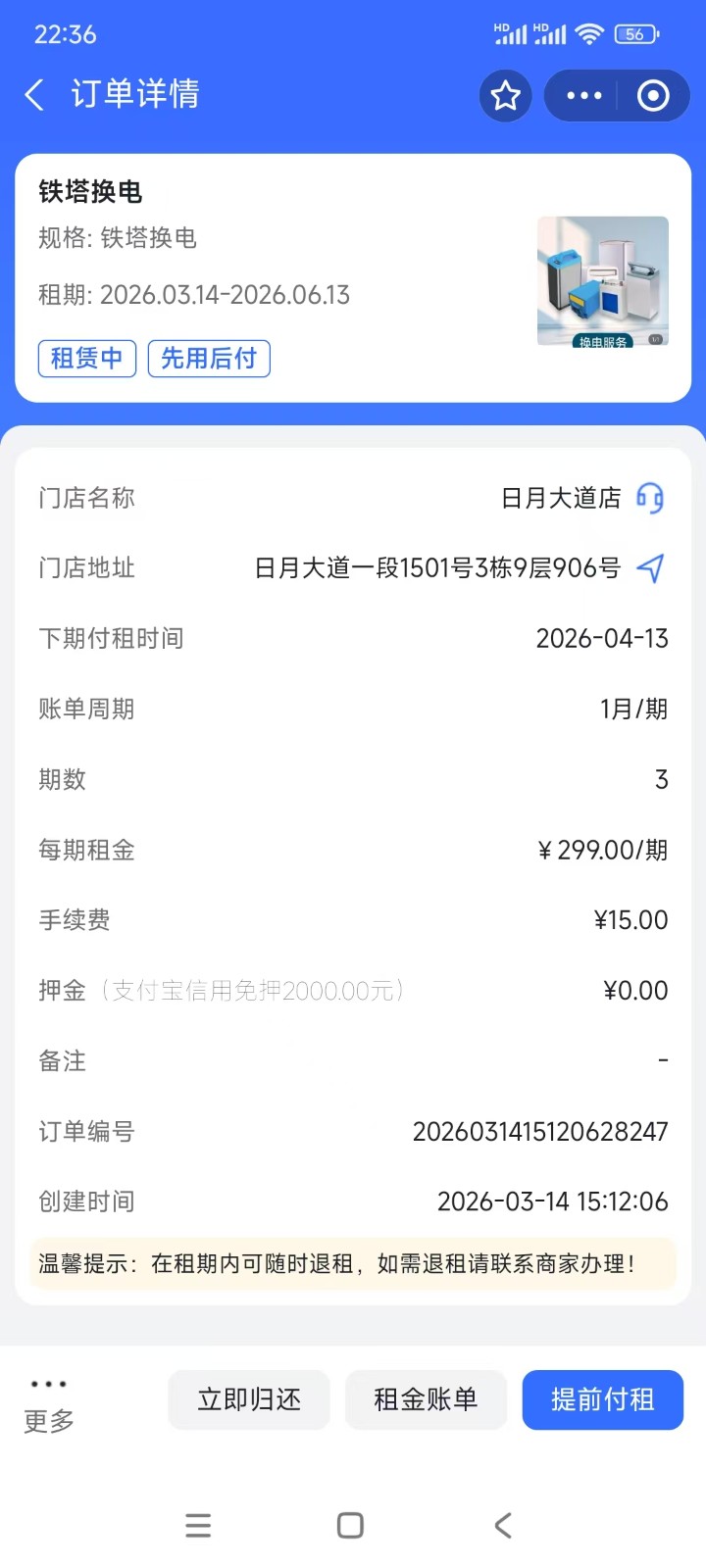The image size is (706, 1568).
Task: Open the mini program's three-dot menu
Action: coord(584,95)
